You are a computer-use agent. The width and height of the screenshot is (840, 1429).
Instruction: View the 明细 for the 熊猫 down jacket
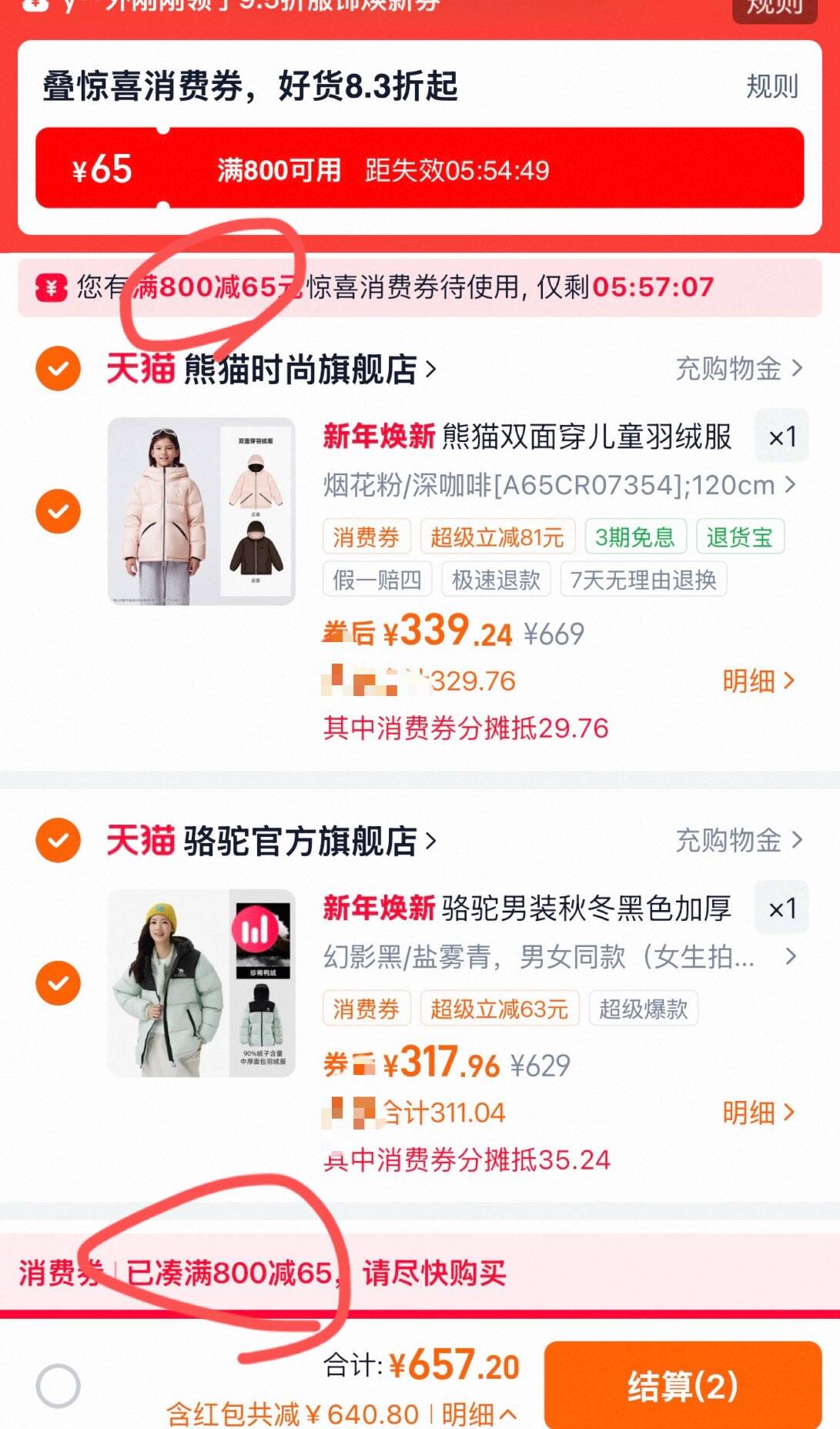click(757, 681)
